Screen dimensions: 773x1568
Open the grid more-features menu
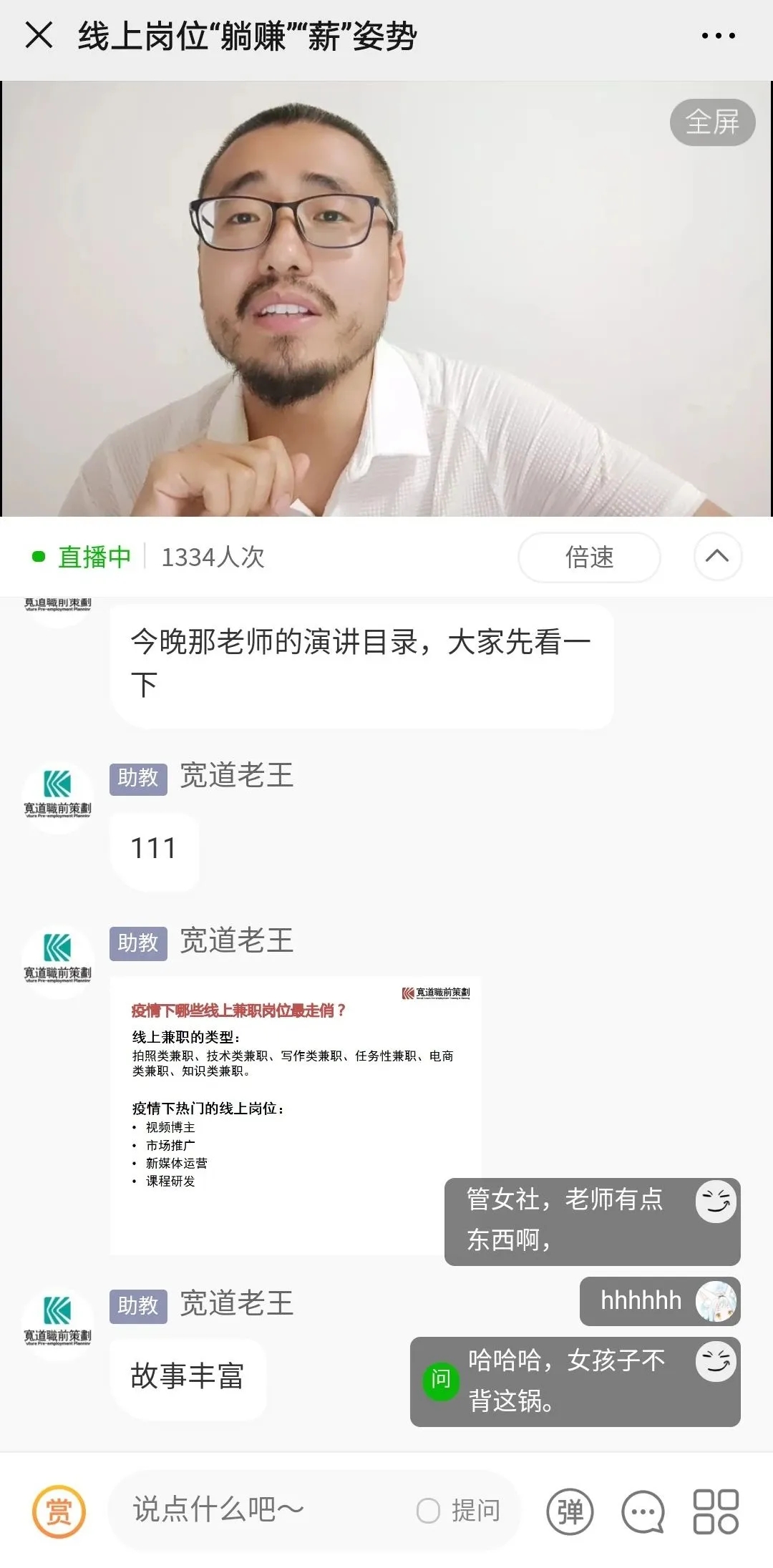[x=716, y=1511]
